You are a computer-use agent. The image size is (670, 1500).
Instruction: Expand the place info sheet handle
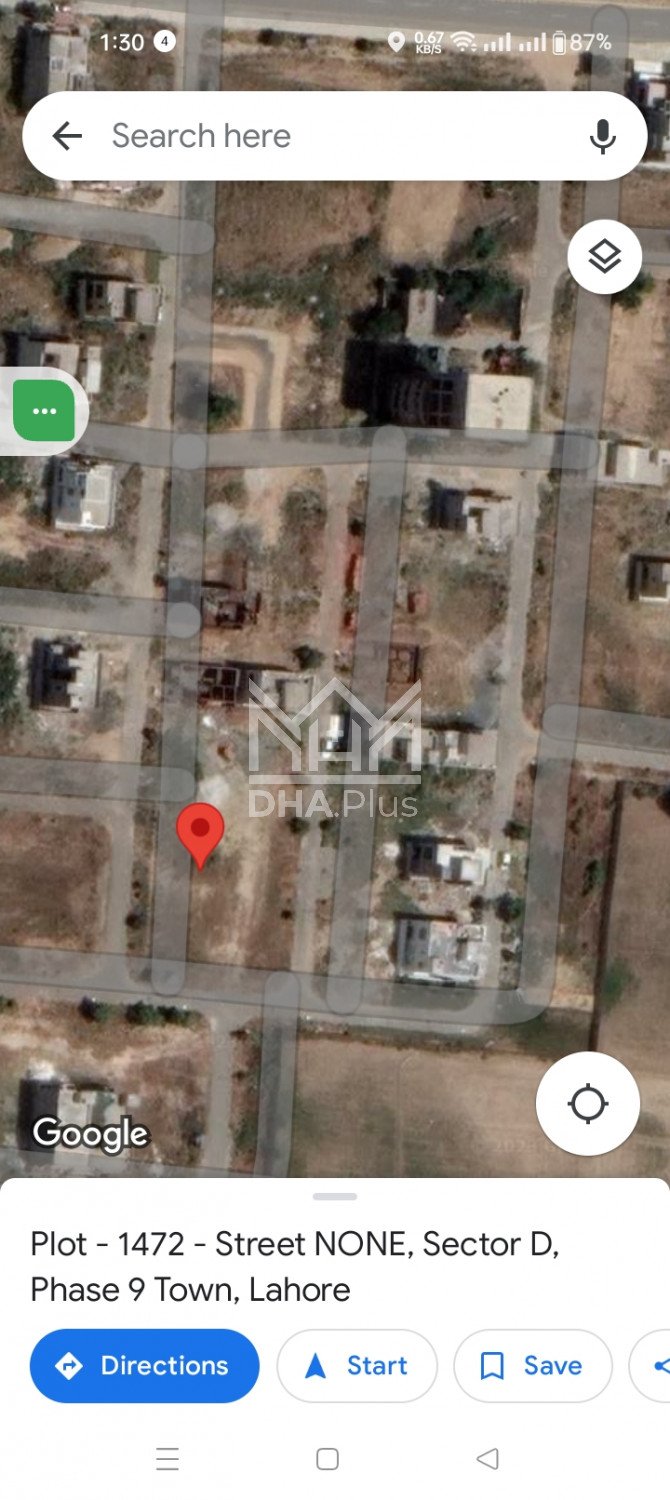tap(334, 1196)
